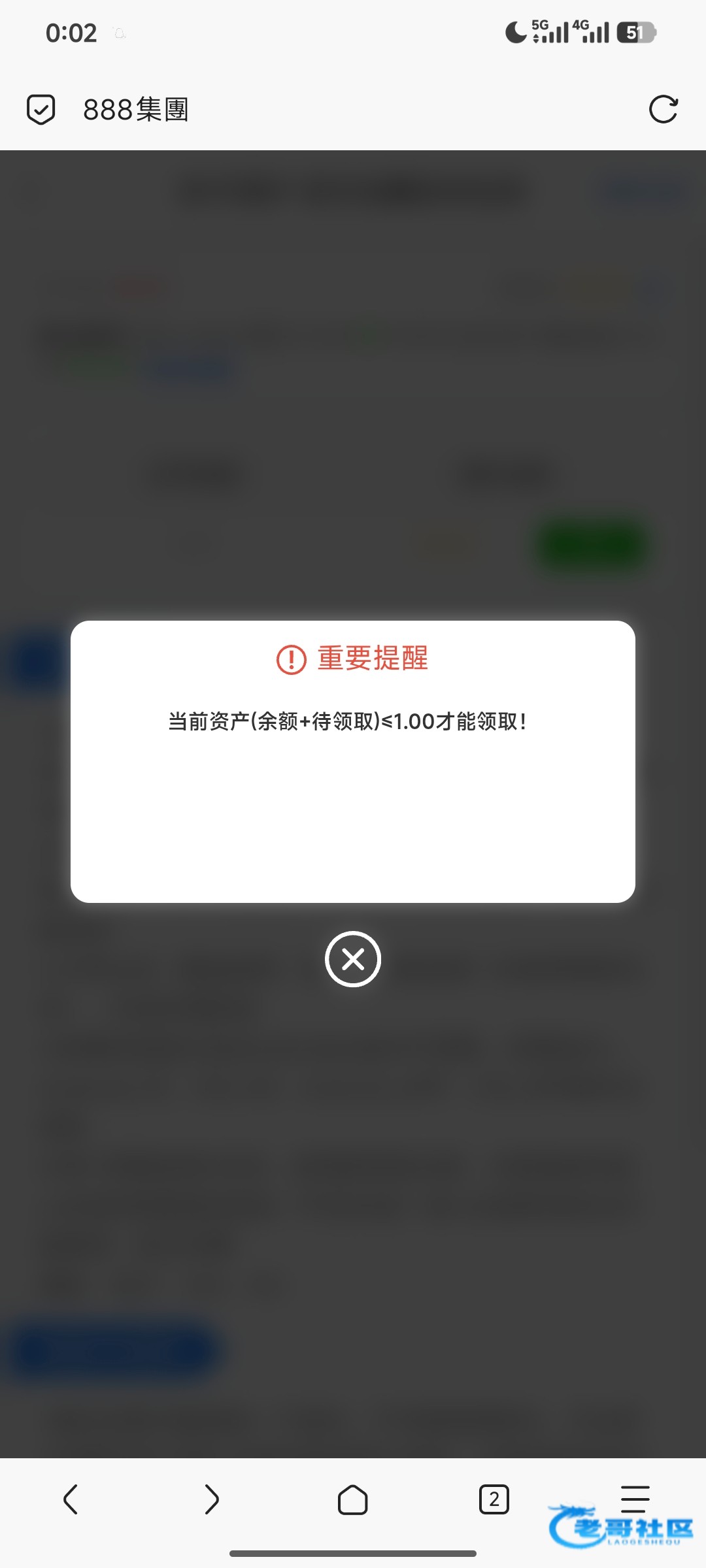Go back to the previous page
The width and height of the screenshot is (706, 1568).
pyautogui.click(x=71, y=1499)
